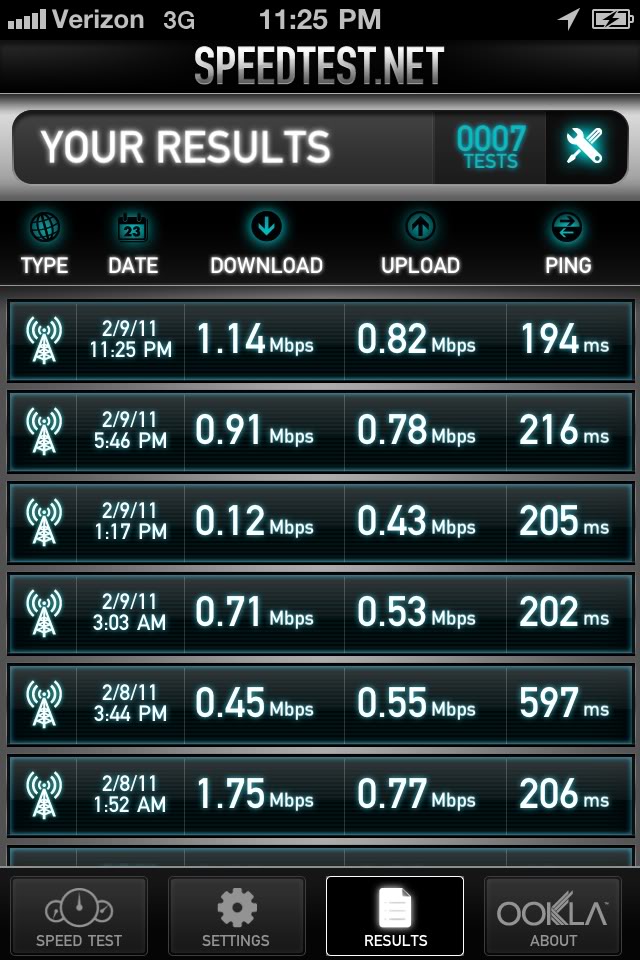Sort results by Upload speed
This screenshot has width=640, height=960.
point(420,244)
